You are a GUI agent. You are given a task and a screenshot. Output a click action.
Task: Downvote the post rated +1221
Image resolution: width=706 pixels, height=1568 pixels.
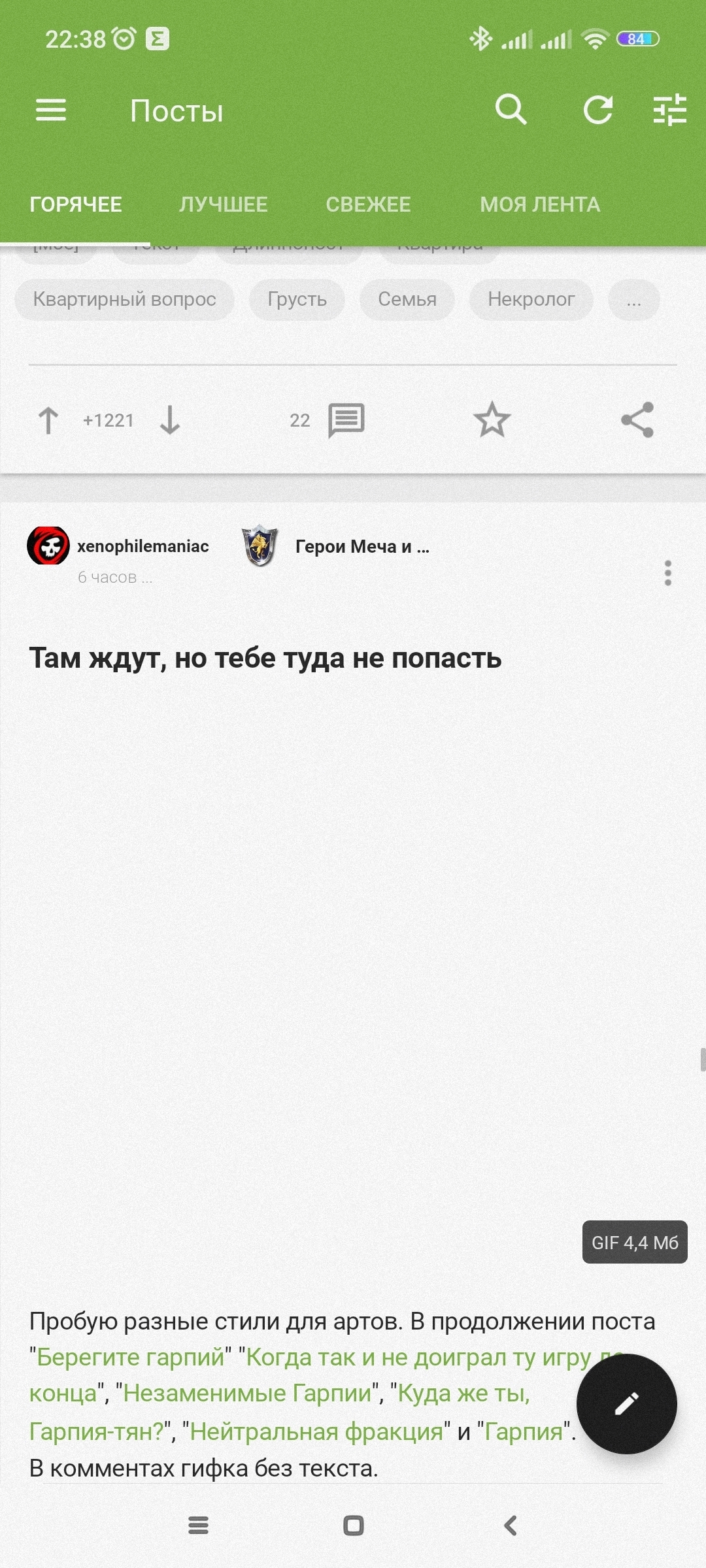(170, 420)
